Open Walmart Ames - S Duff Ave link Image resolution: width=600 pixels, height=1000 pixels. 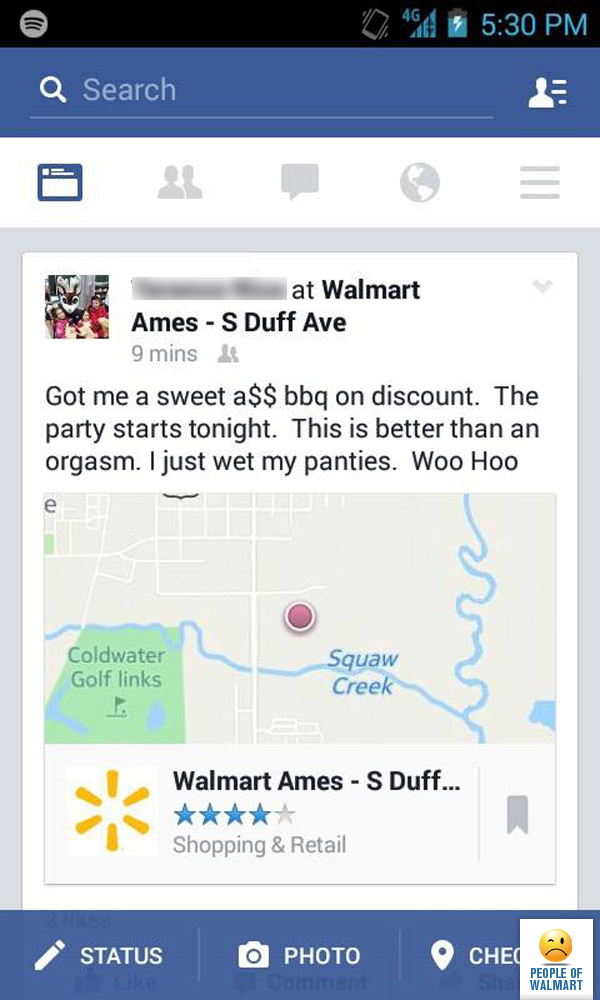275,306
